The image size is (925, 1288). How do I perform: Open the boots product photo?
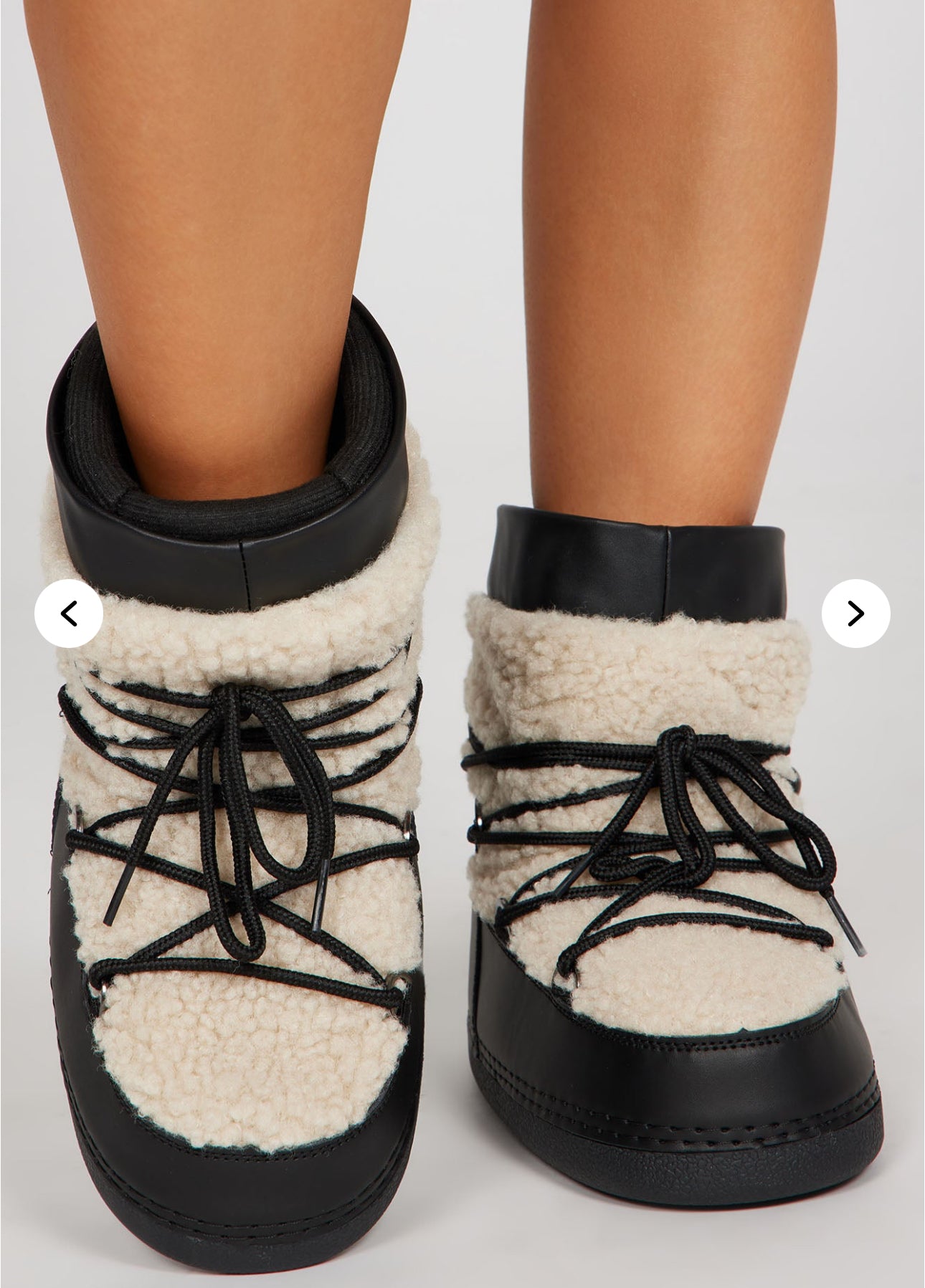pos(463,788)
